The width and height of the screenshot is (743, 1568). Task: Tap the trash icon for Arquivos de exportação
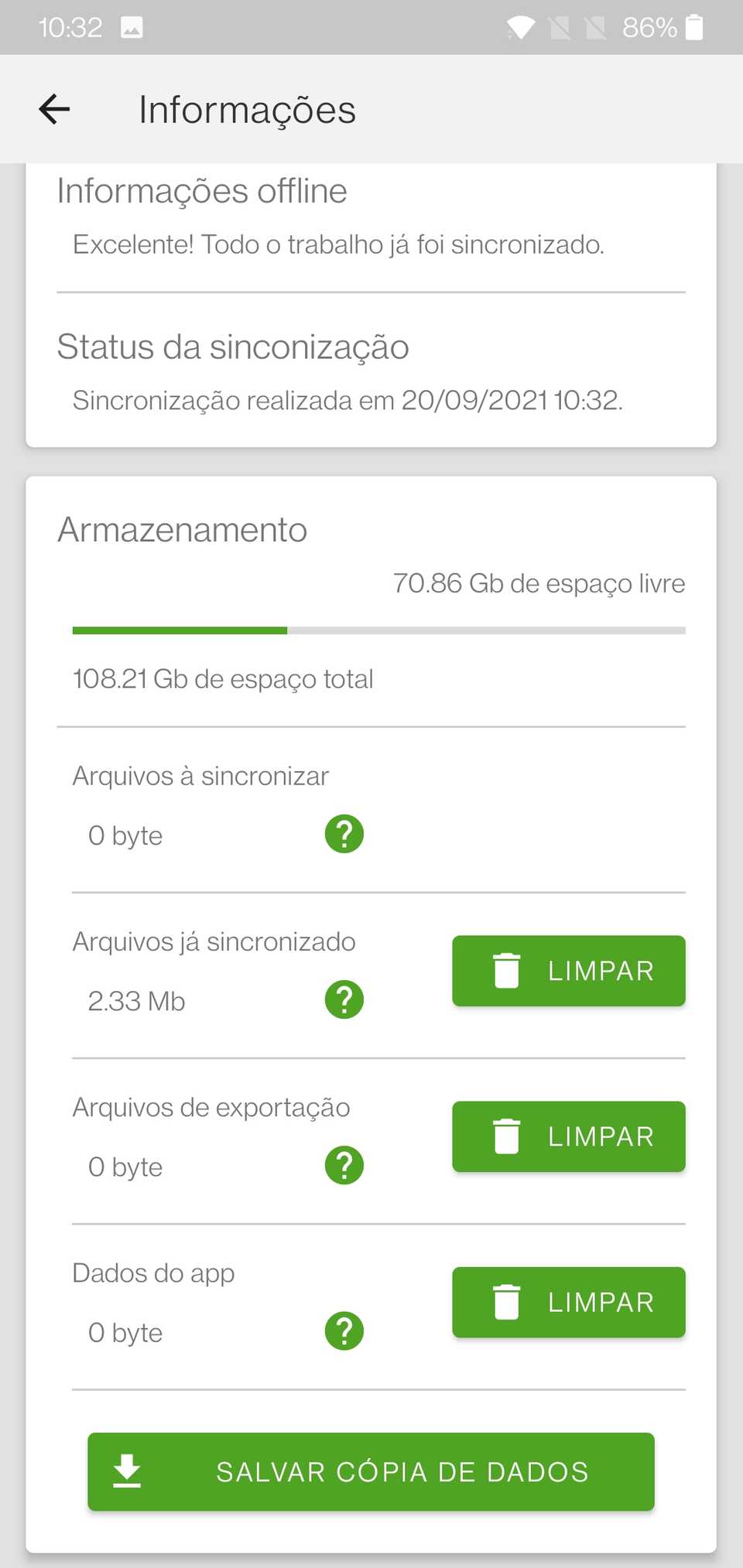tap(507, 1136)
